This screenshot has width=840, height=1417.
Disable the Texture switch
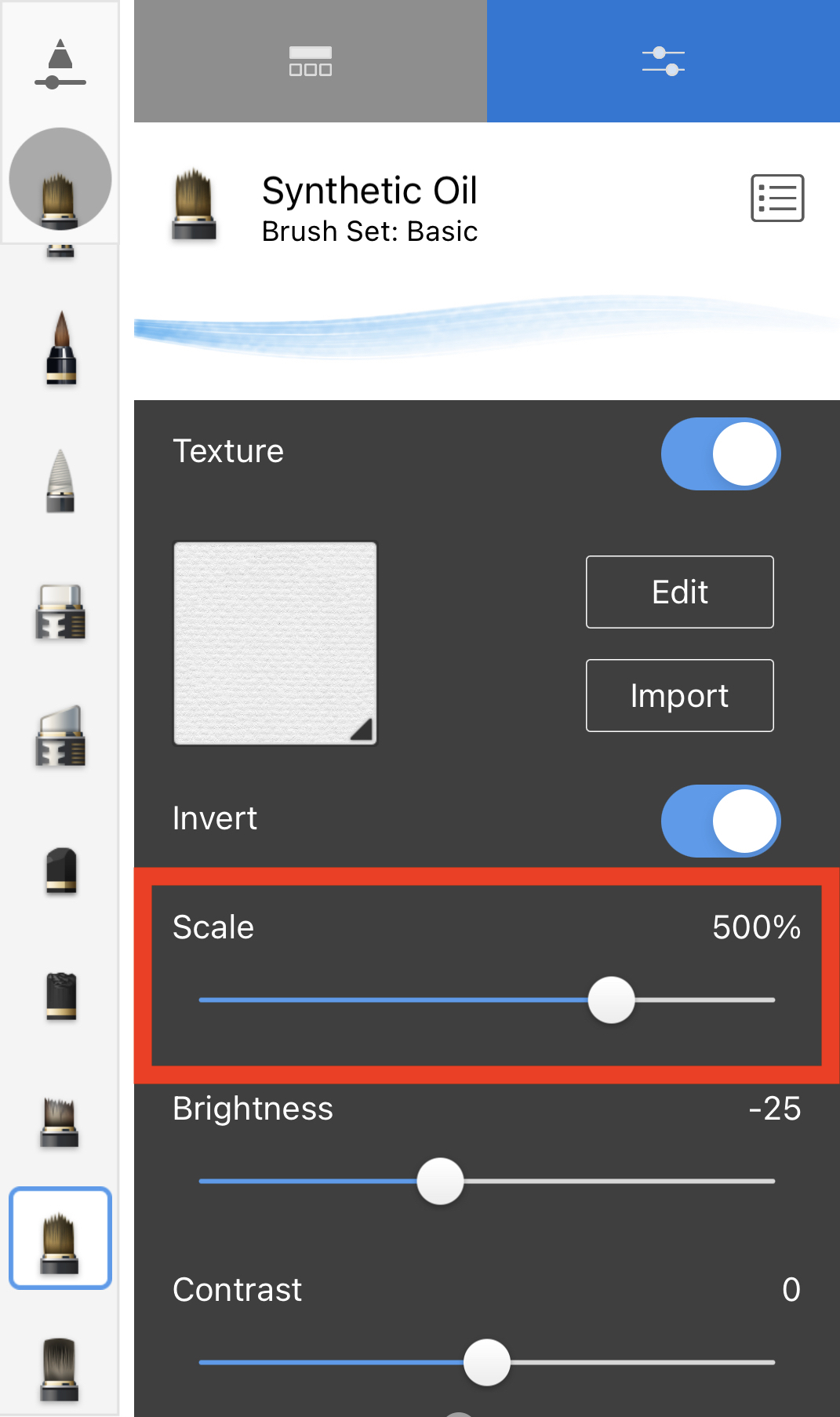pos(720,454)
